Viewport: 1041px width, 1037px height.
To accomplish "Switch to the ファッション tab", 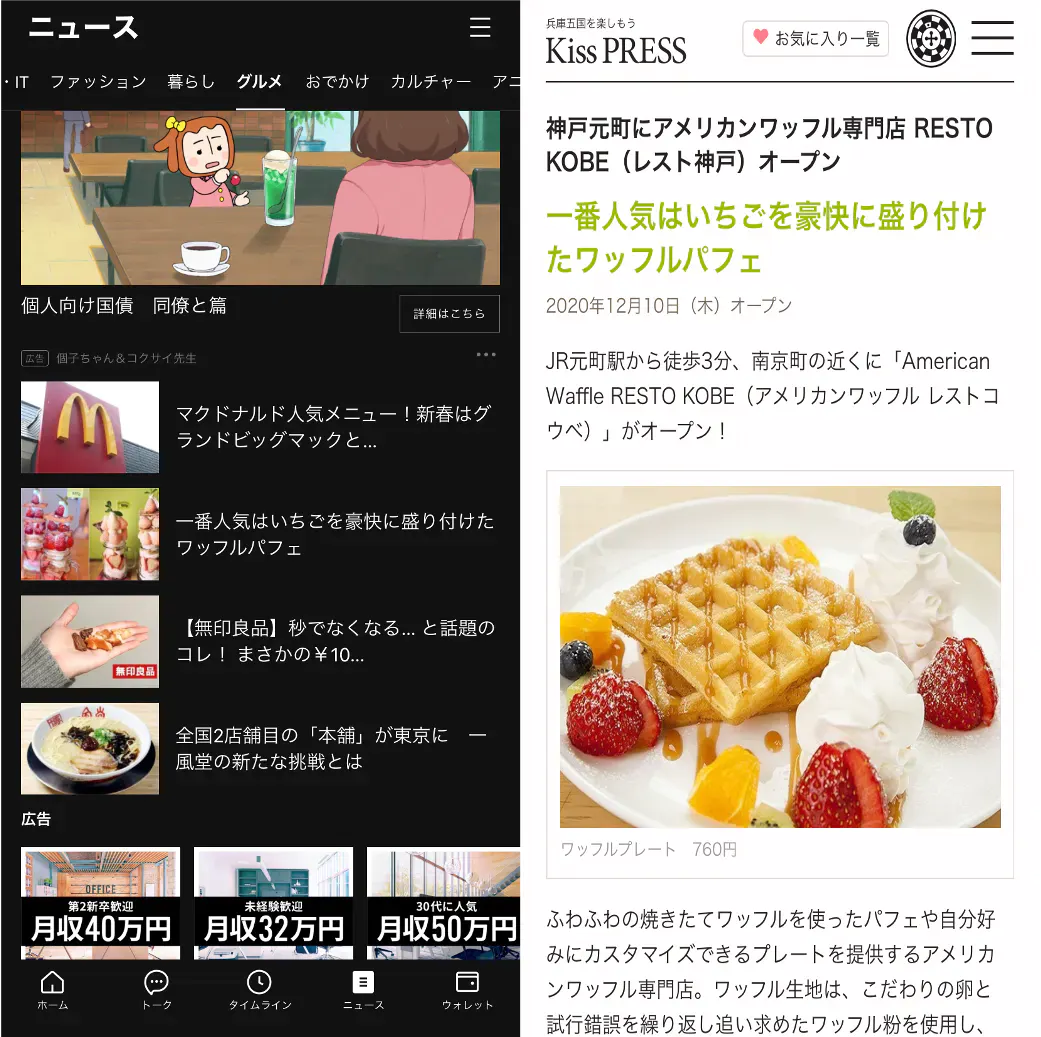I will point(98,82).
